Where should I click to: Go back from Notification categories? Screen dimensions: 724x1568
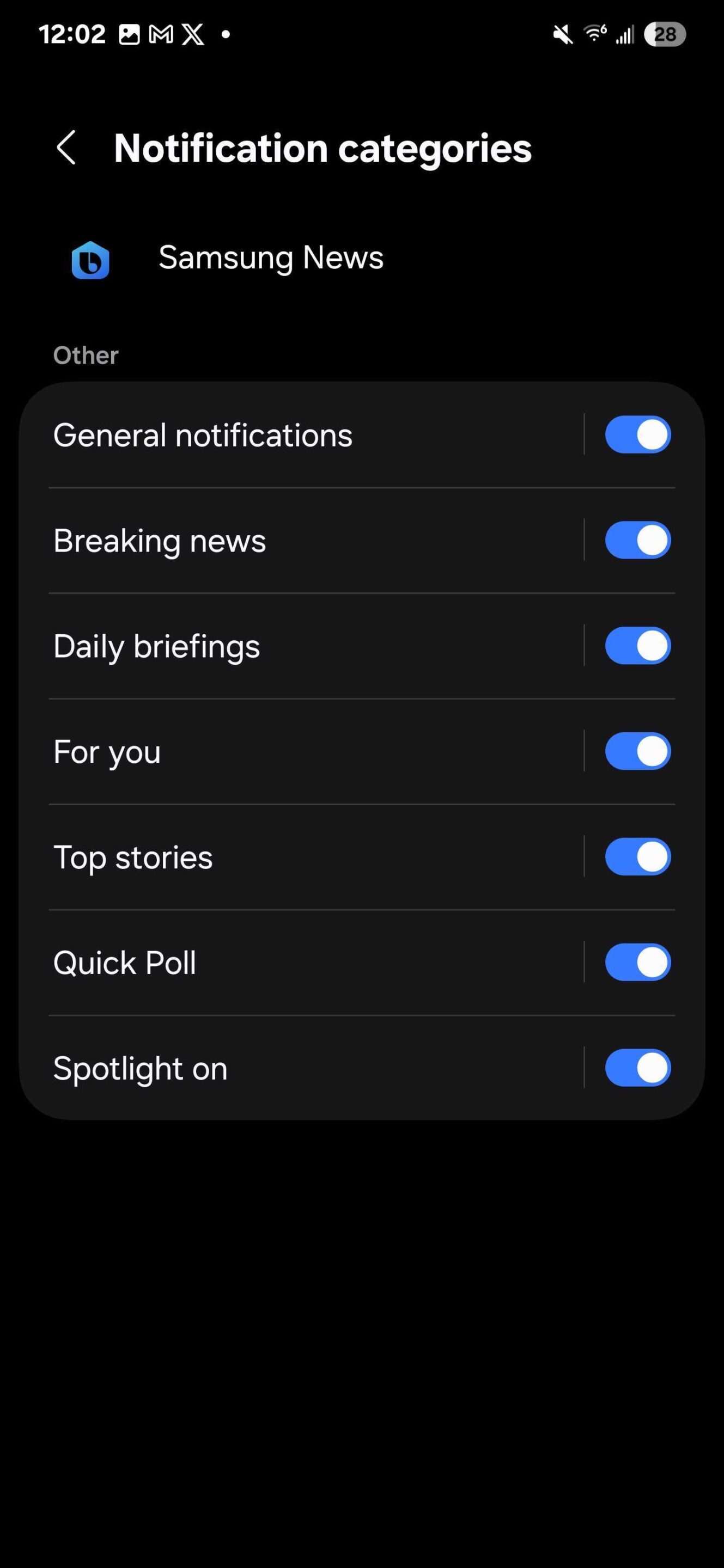66,148
